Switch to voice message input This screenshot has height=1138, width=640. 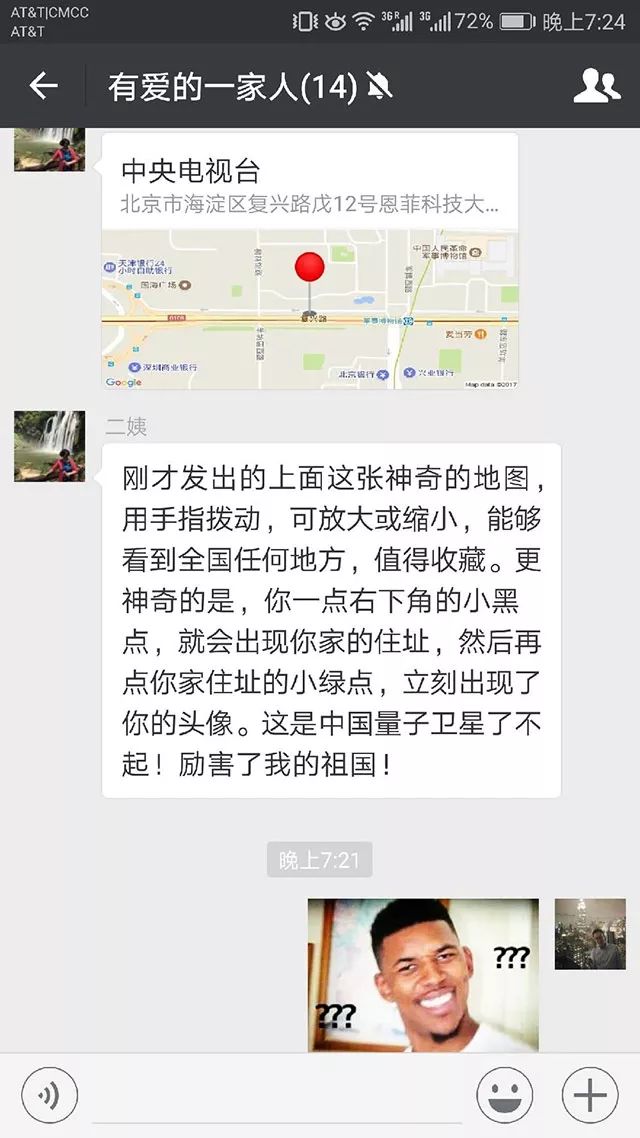click(x=49, y=1095)
